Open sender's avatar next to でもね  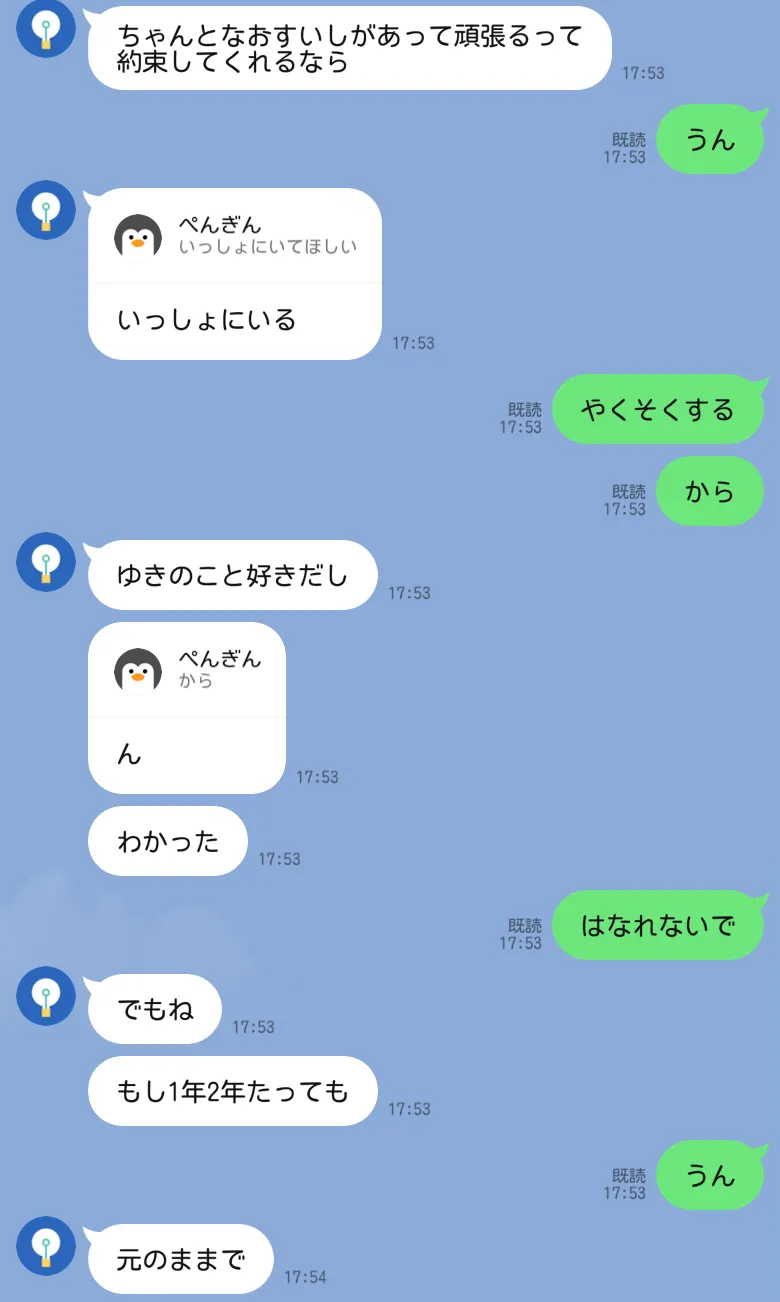[x=46, y=995]
